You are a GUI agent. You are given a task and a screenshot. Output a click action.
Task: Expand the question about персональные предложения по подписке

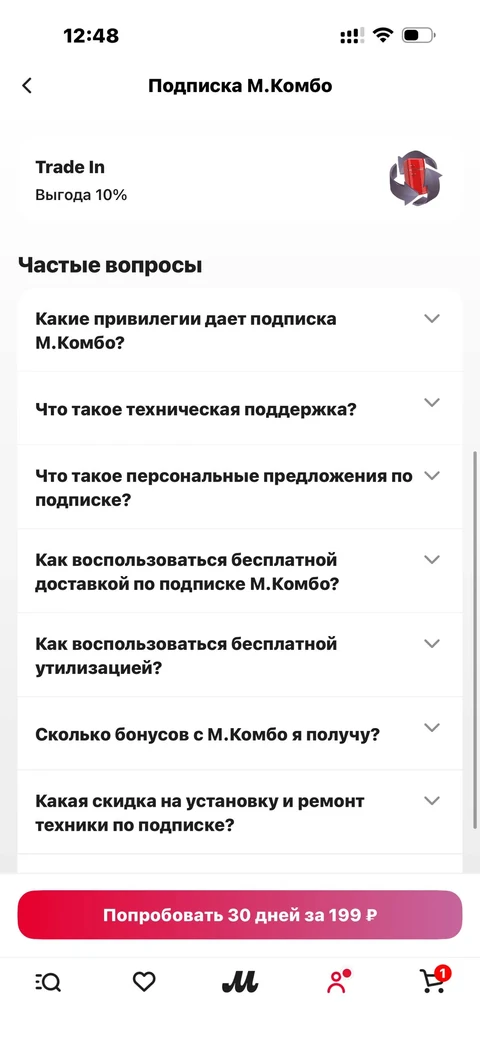[x=239, y=487]
